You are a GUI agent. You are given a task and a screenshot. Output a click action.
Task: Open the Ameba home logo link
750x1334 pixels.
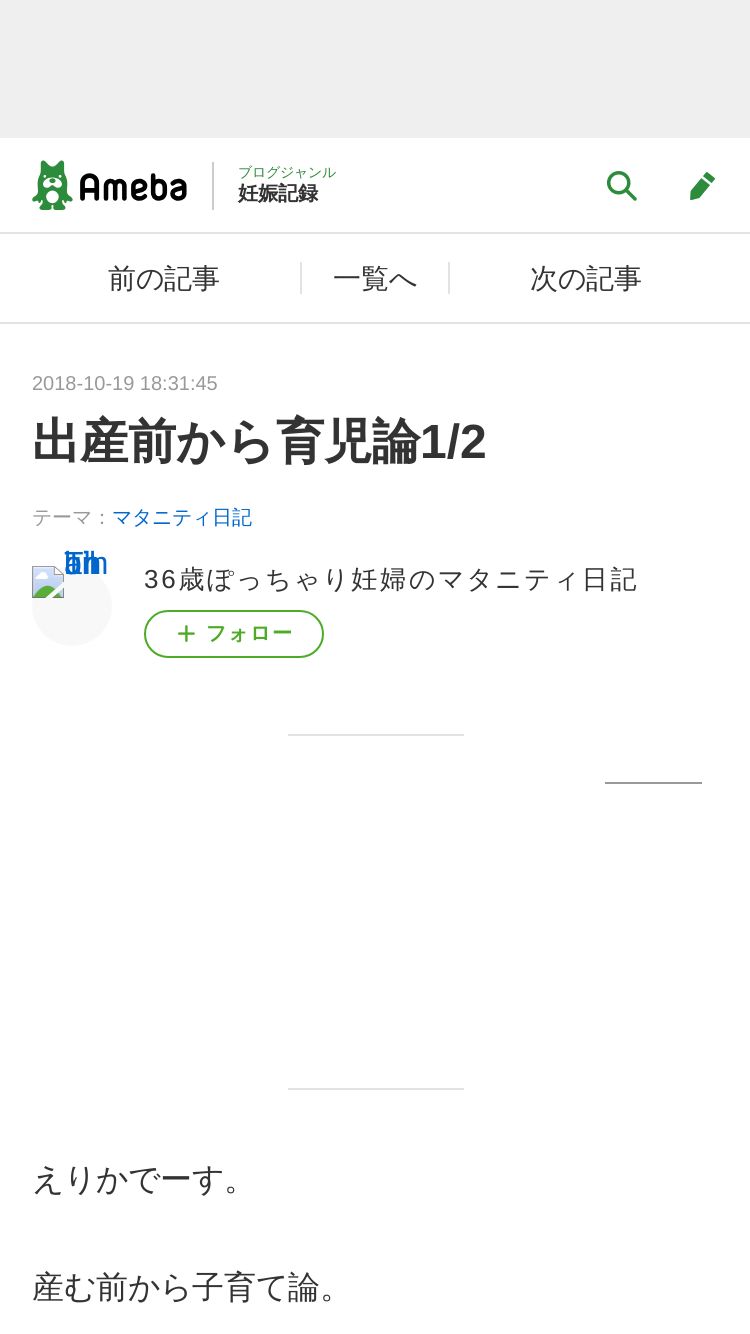coord(110,186)
